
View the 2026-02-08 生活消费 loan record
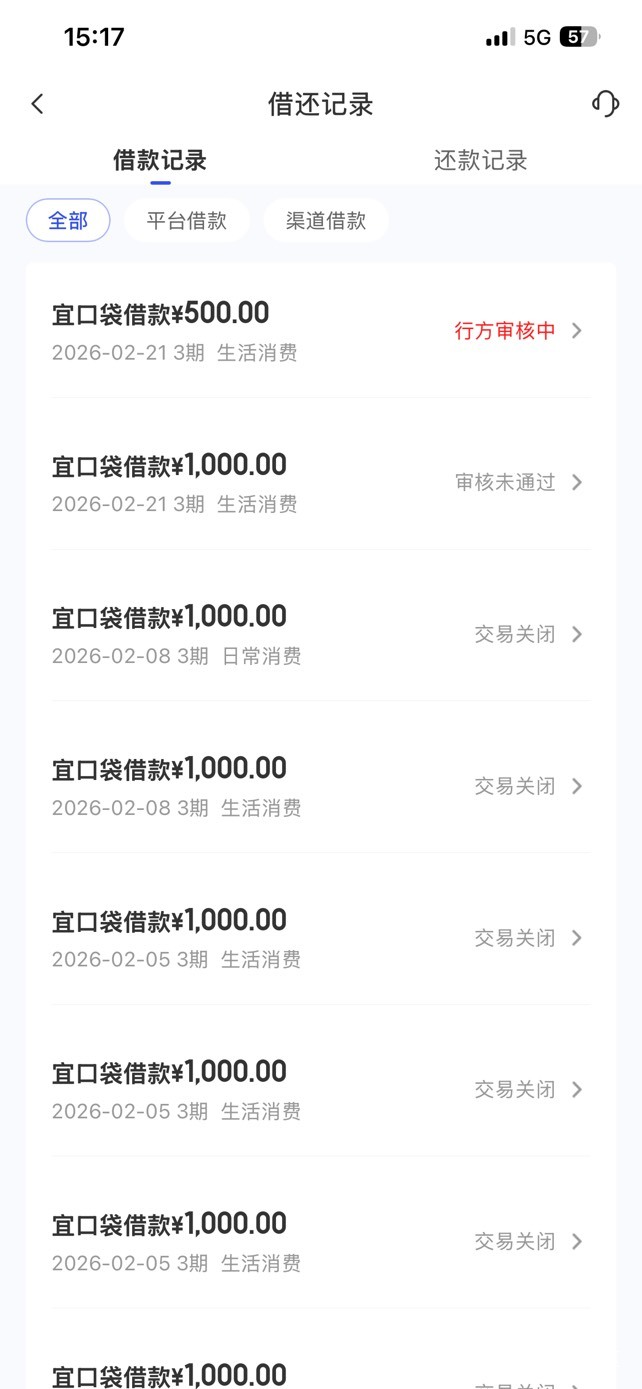tap(320, 787)
